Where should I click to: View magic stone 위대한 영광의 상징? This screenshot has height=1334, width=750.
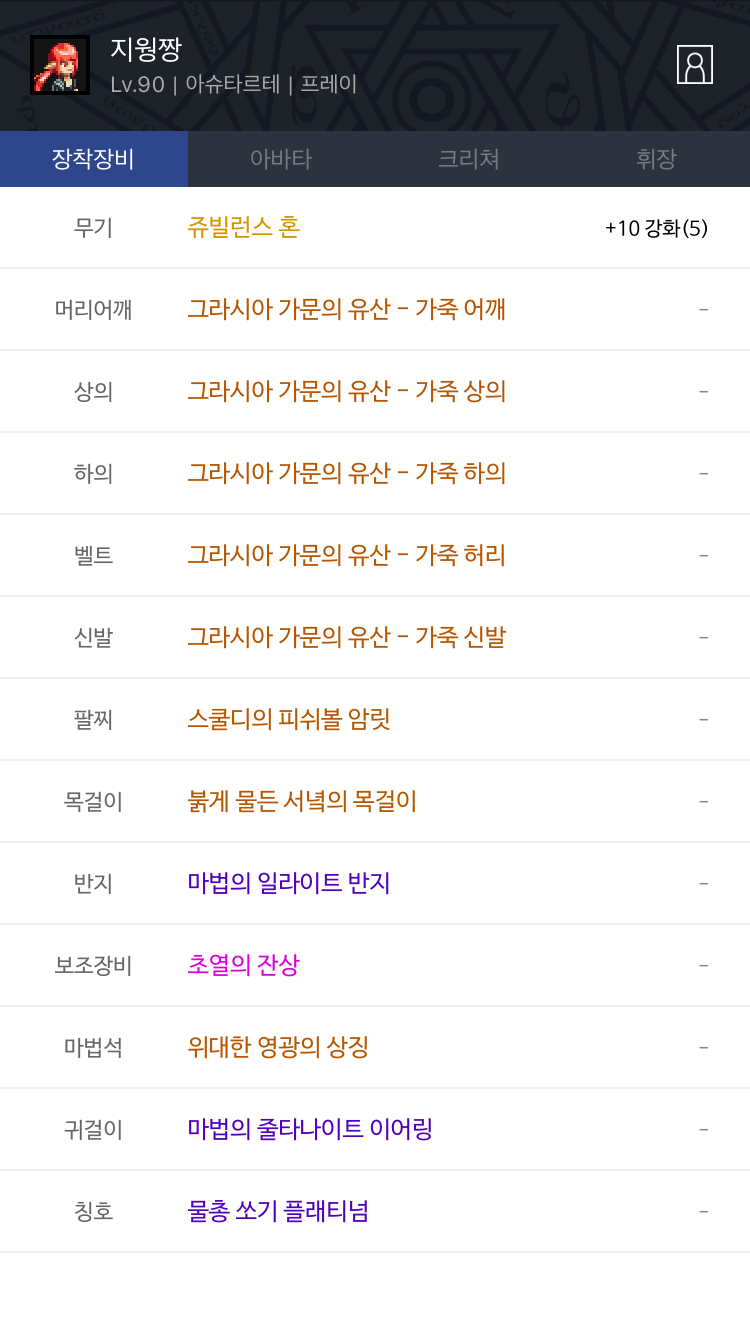pos(278,1048)
